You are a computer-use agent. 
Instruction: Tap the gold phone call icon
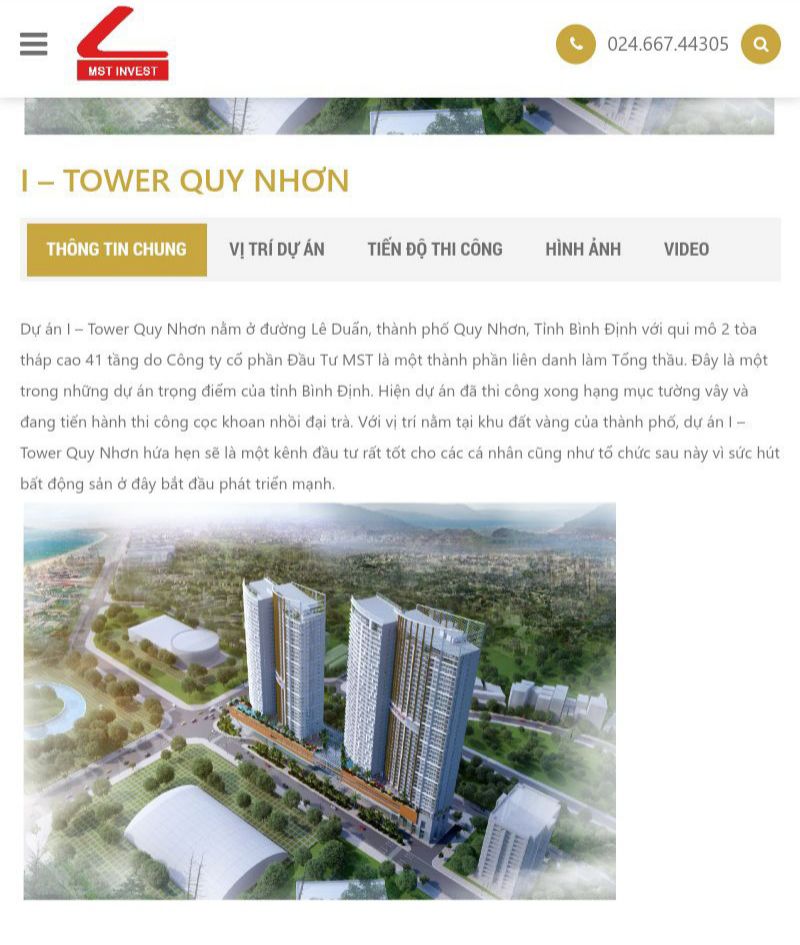(575, 44)
